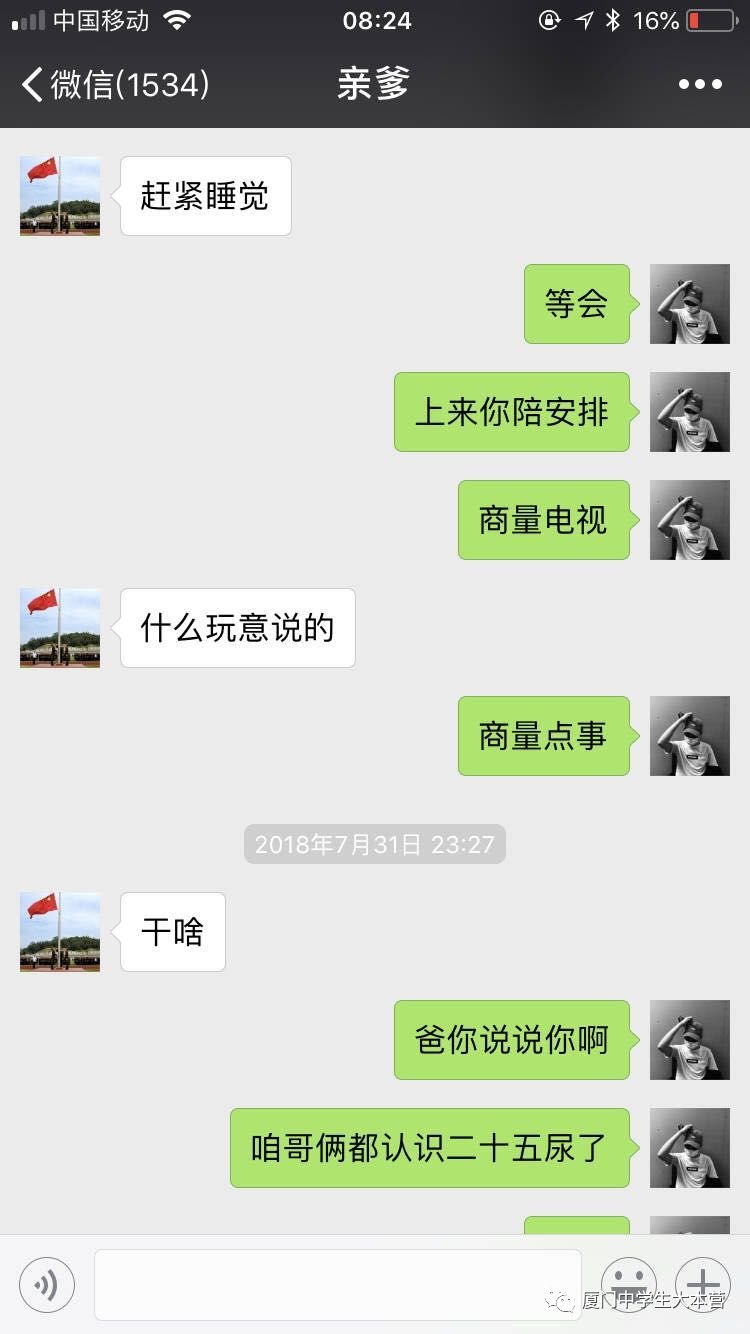Open dad's avatar beside 赶紧睡觉
This screenshot has height=1334, width=750.
60,196
